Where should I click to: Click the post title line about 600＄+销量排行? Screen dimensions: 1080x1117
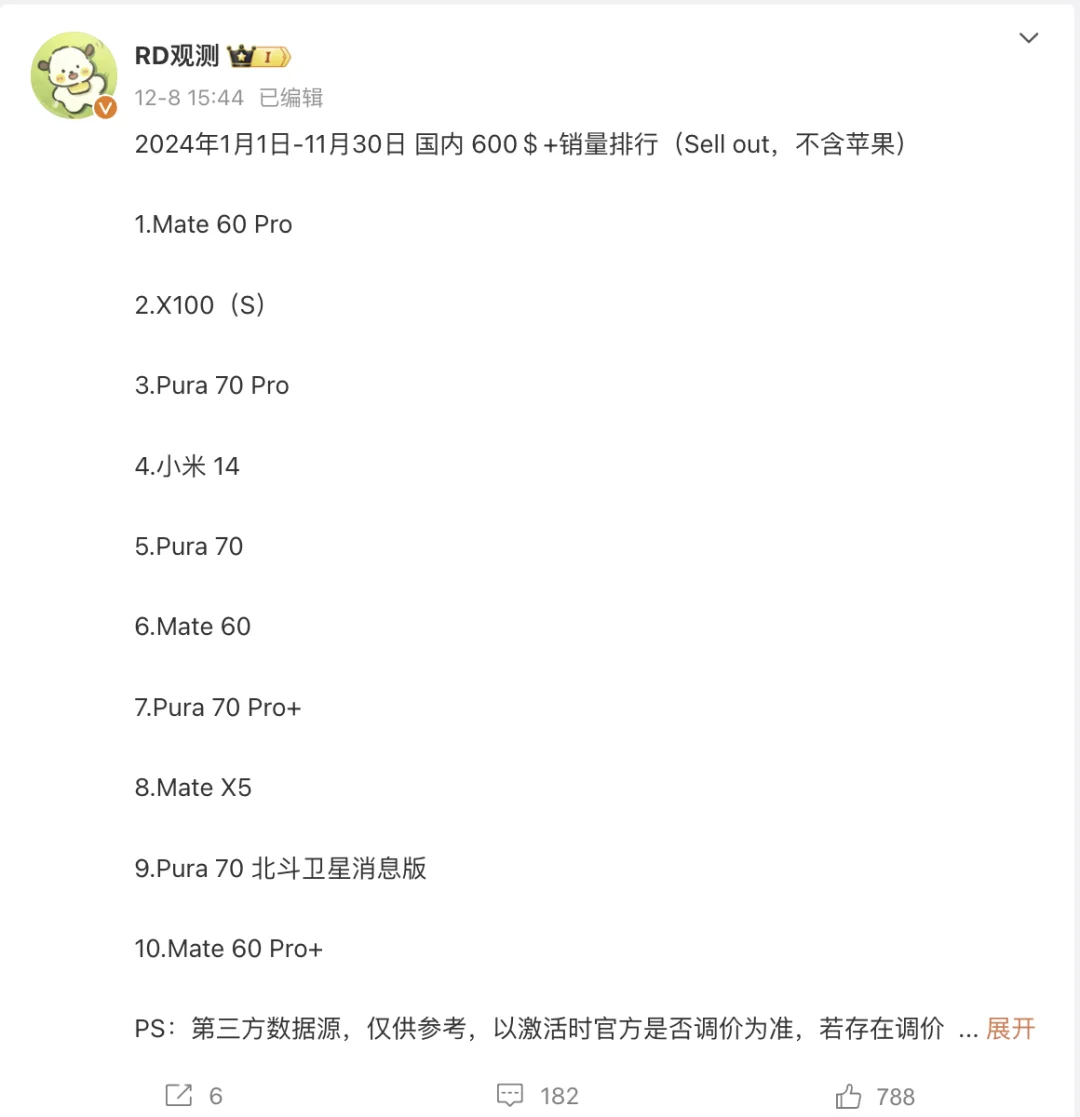tap(531, 144)
